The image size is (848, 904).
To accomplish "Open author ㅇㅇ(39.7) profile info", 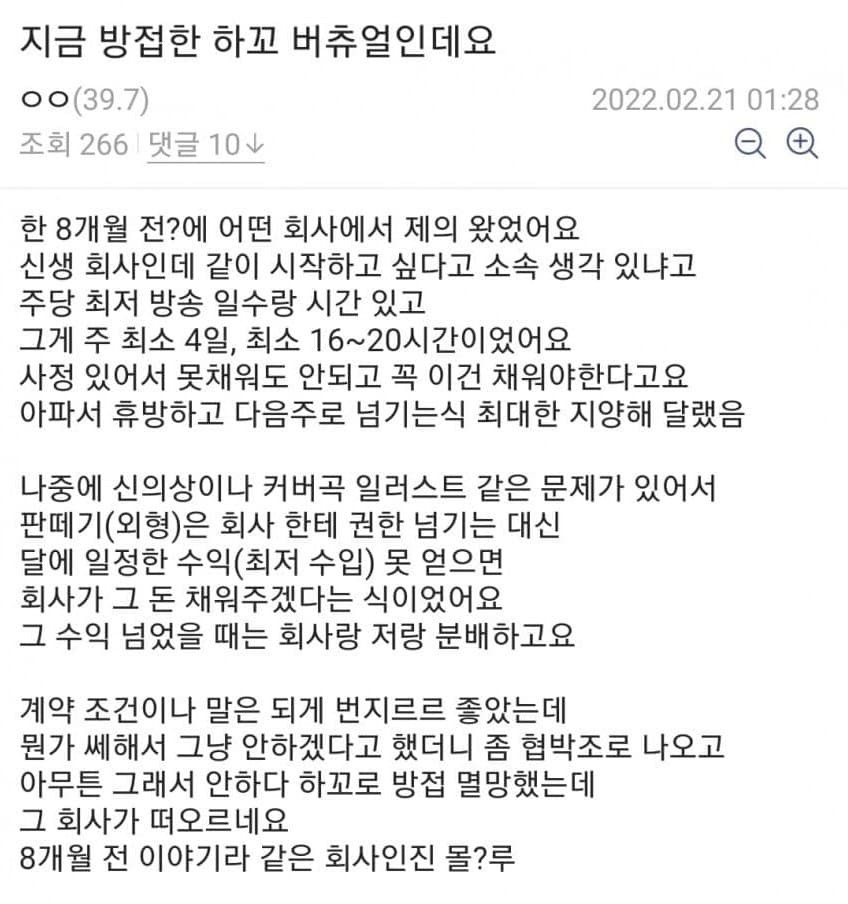I will click(83, 101).
